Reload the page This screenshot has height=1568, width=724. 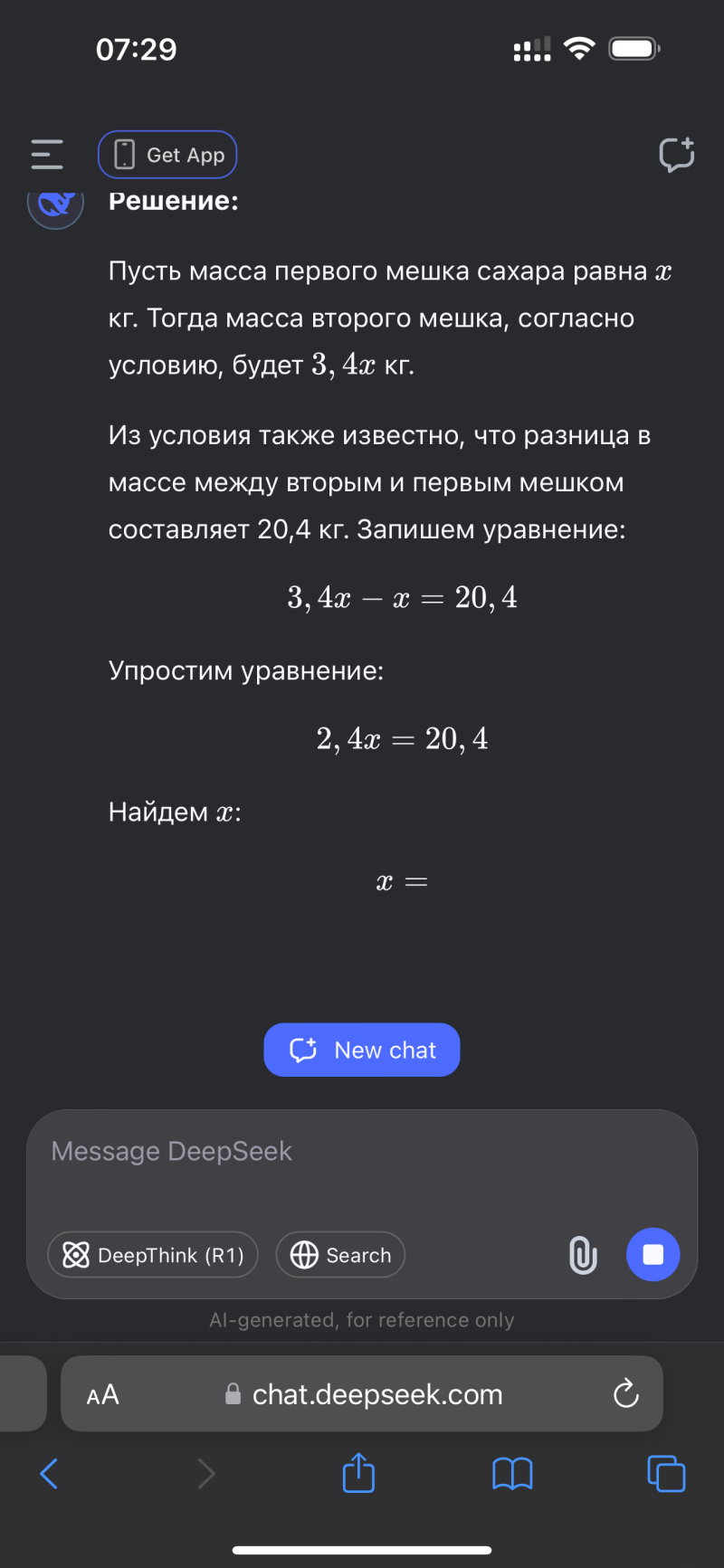[x=626, y=1394]
